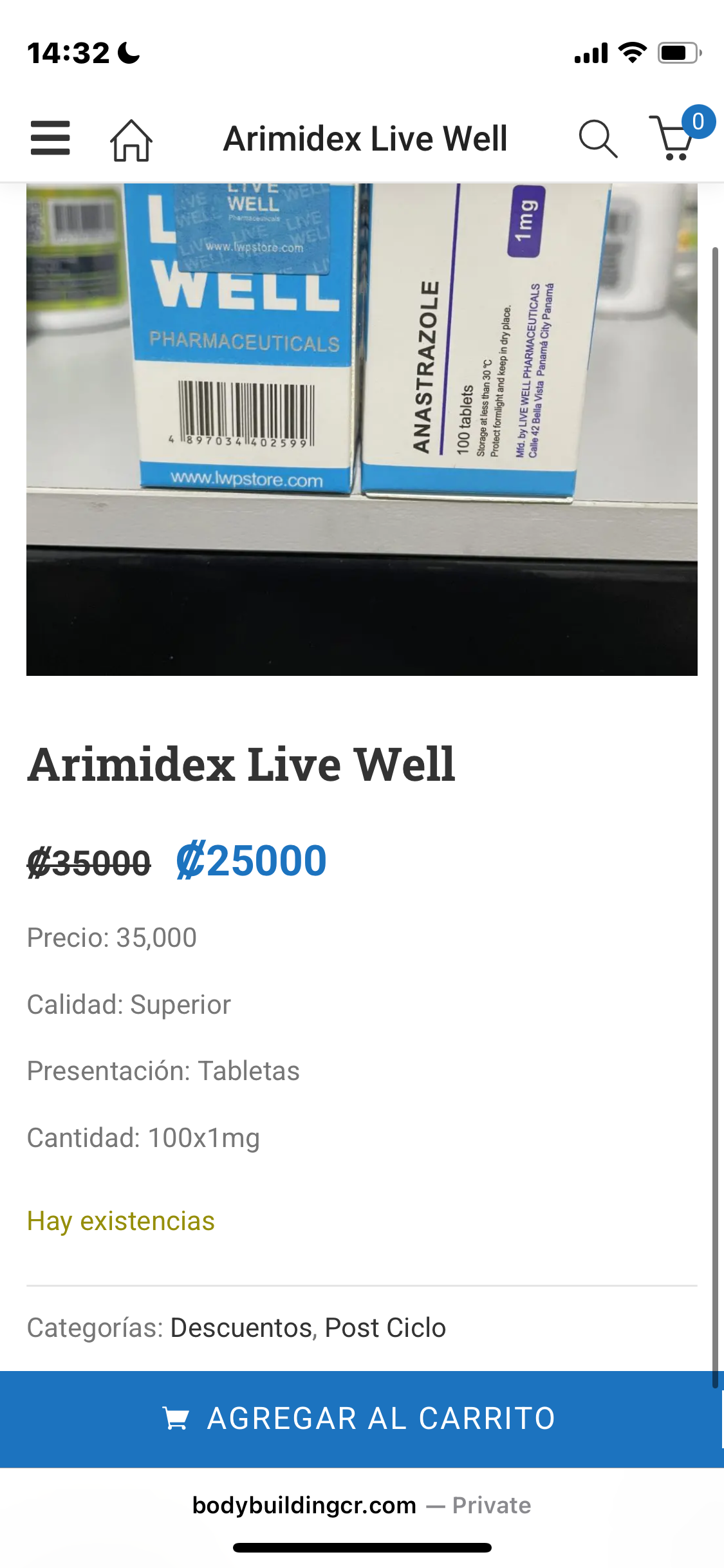
Task: Enlarge the Anastrazole product photo
Action: click(362, 429)
